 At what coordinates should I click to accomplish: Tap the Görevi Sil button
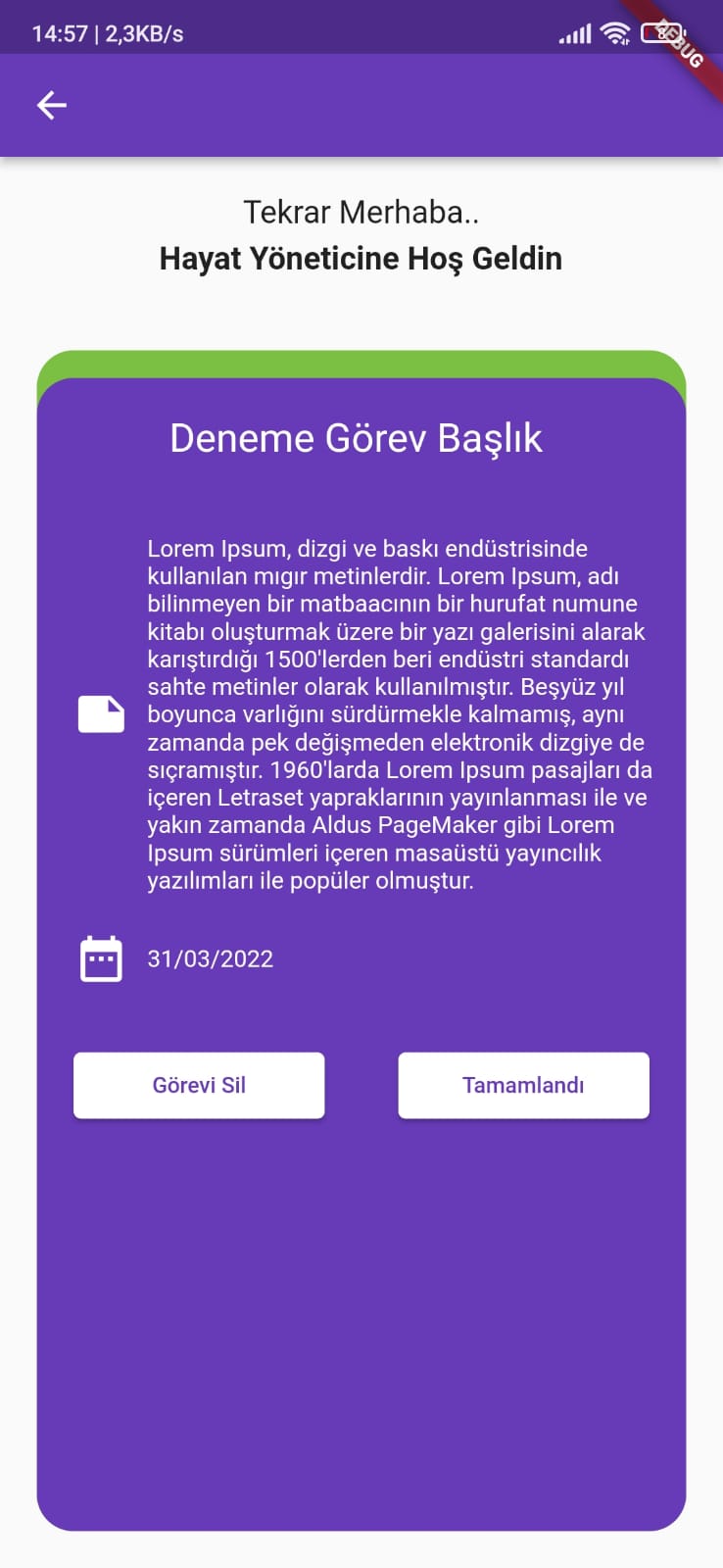click(199, 1085)
